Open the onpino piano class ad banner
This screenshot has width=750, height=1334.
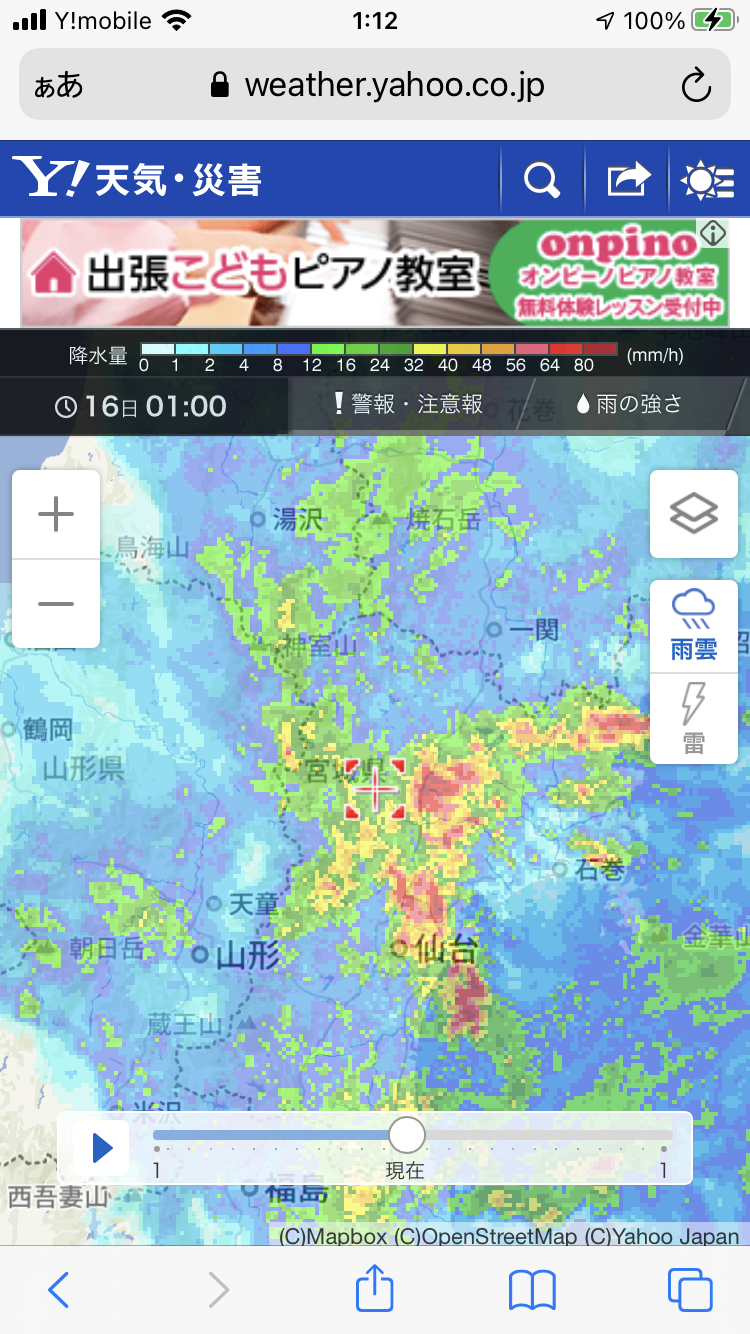coord(375,273)
